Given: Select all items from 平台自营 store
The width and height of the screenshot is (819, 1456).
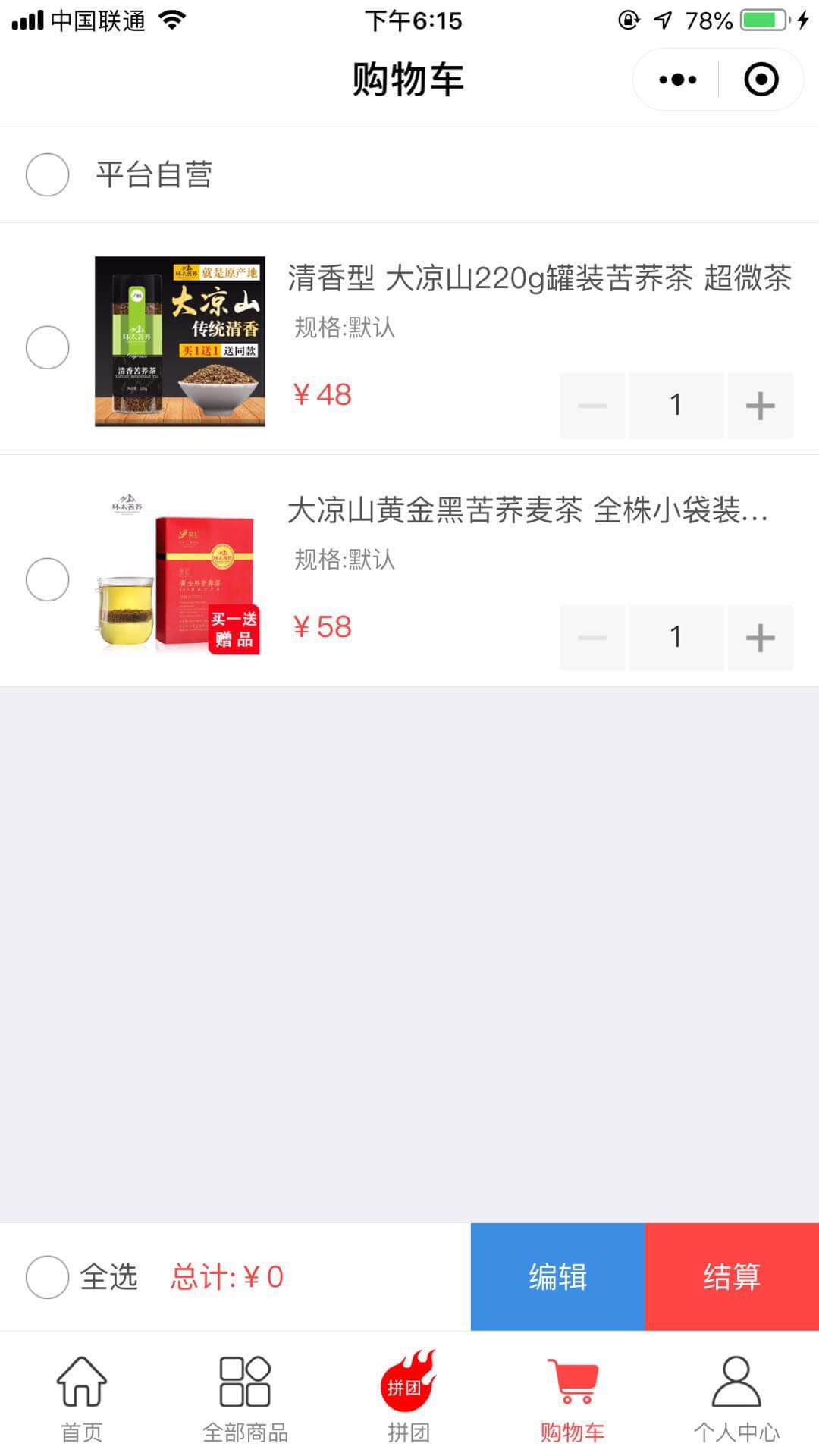Looking at the screenshot, I should (48, 174).
